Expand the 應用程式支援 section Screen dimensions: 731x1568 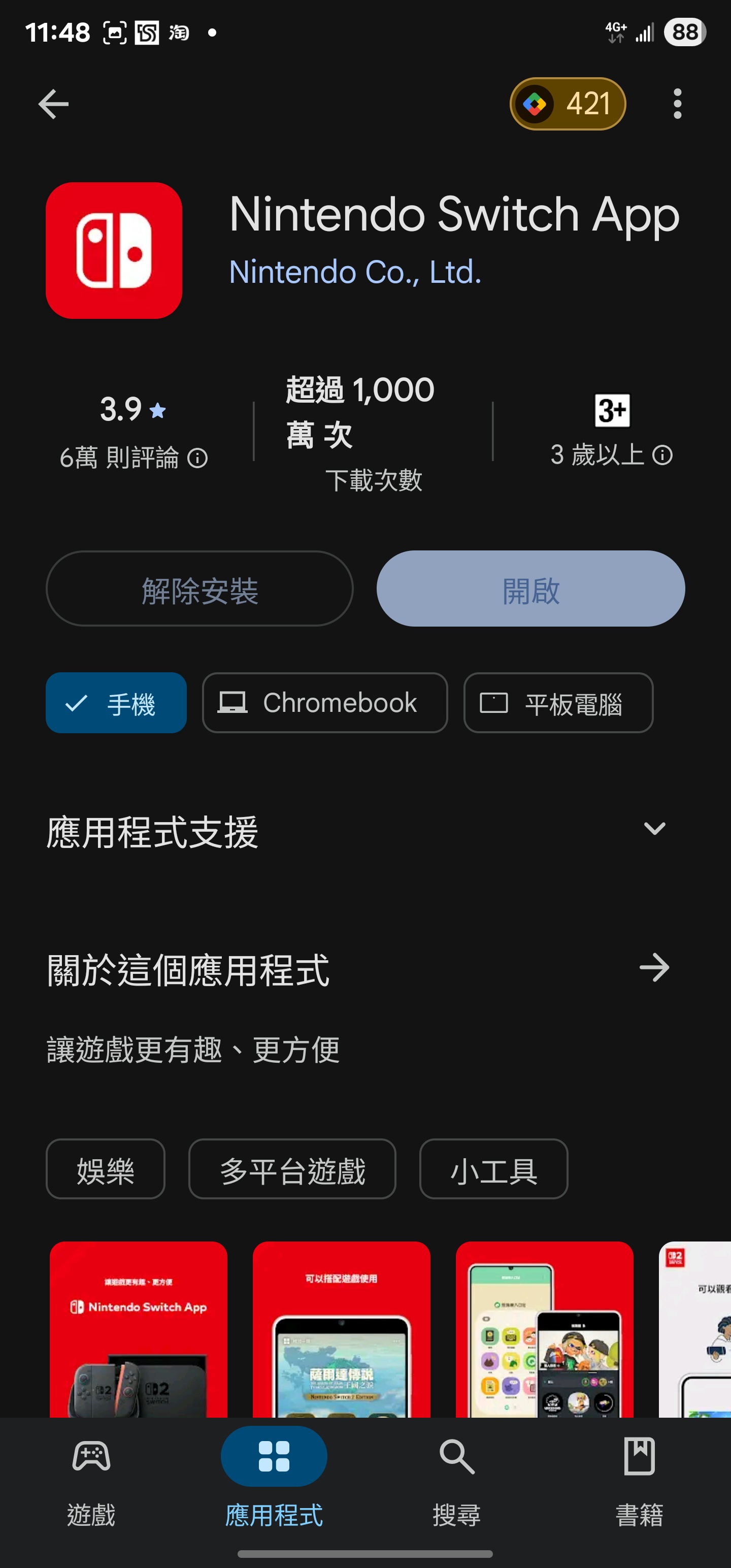click(x=654, y=829)
